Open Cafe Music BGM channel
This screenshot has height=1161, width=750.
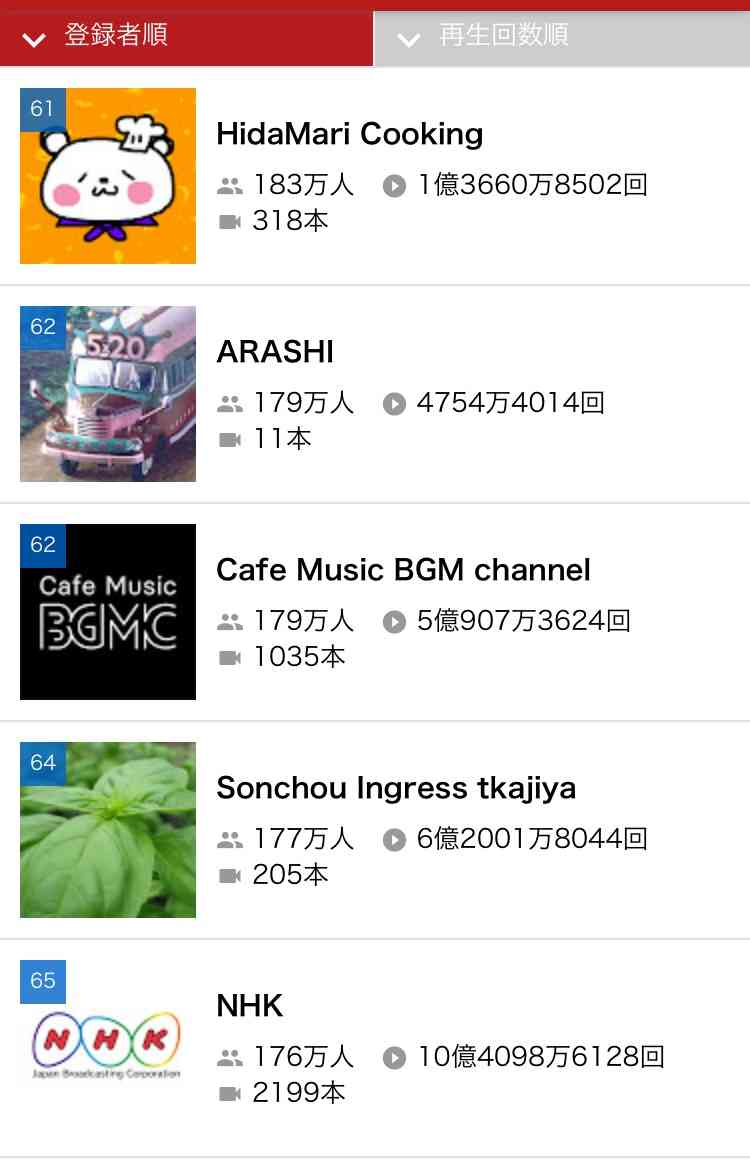403,570
